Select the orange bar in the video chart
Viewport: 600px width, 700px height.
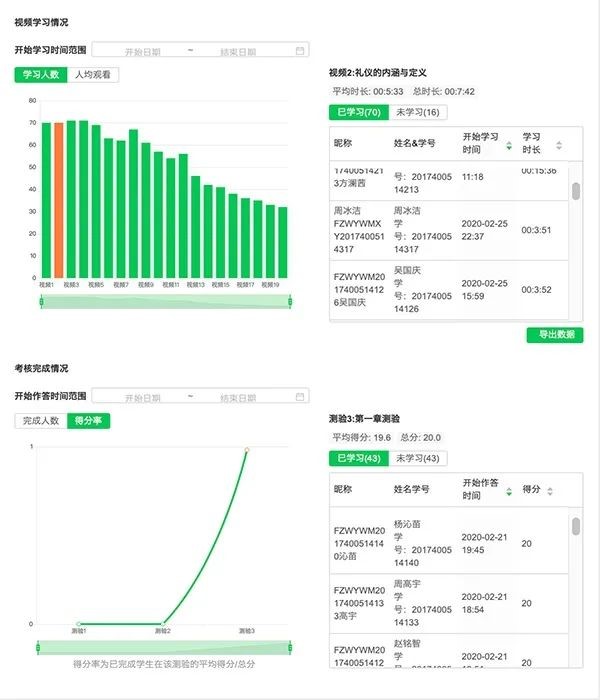tap(59, 200)
